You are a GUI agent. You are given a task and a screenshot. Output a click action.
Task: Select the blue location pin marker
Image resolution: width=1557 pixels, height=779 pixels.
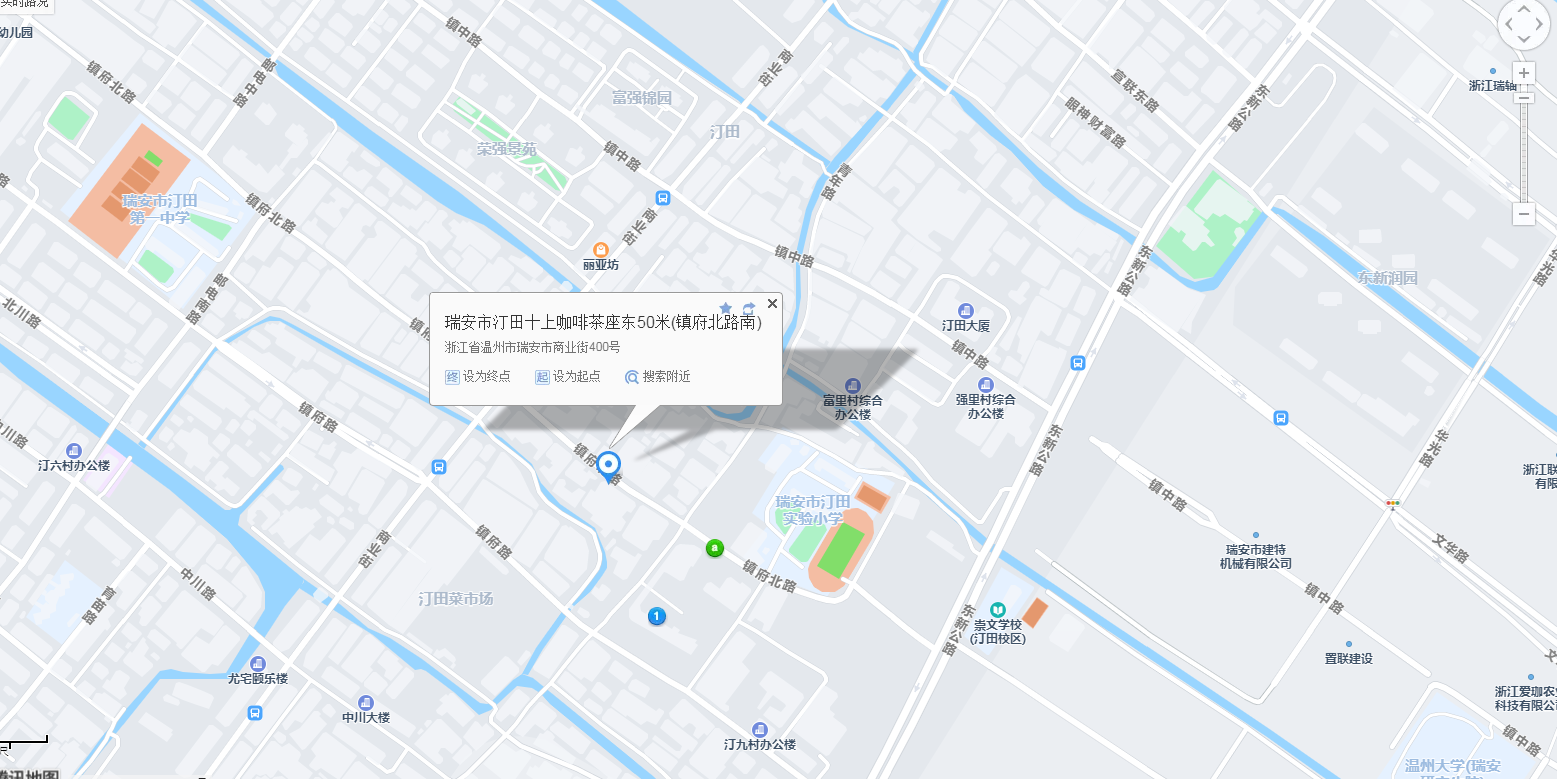coord(608,466)
